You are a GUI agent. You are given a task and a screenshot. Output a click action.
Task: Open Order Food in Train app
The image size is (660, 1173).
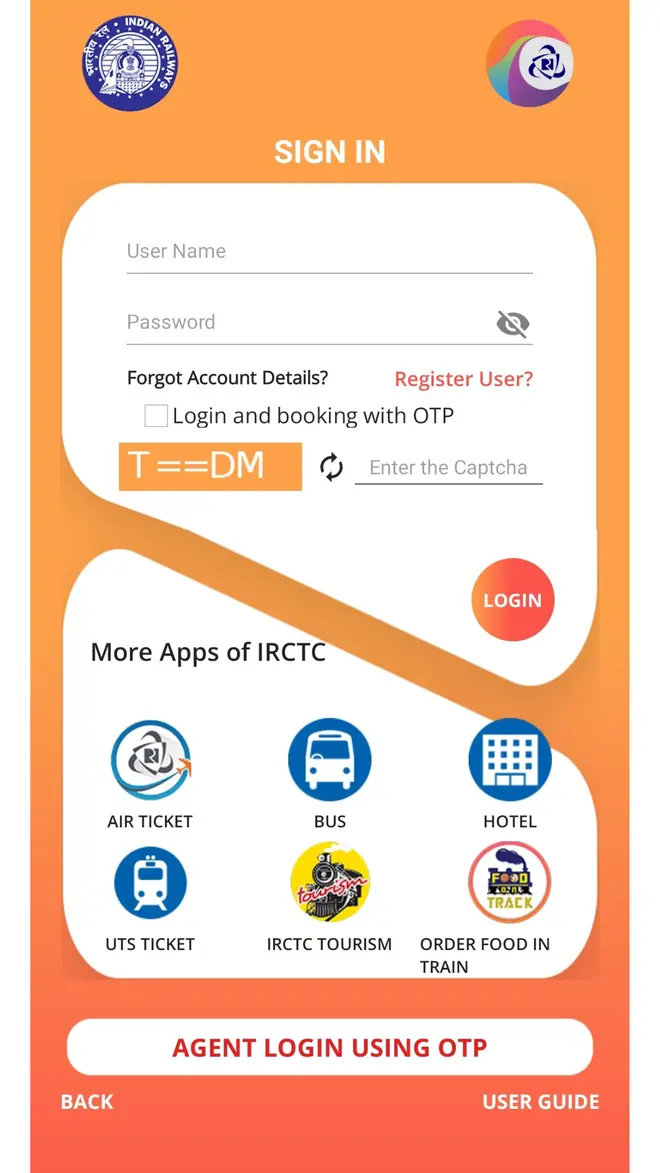509,884
